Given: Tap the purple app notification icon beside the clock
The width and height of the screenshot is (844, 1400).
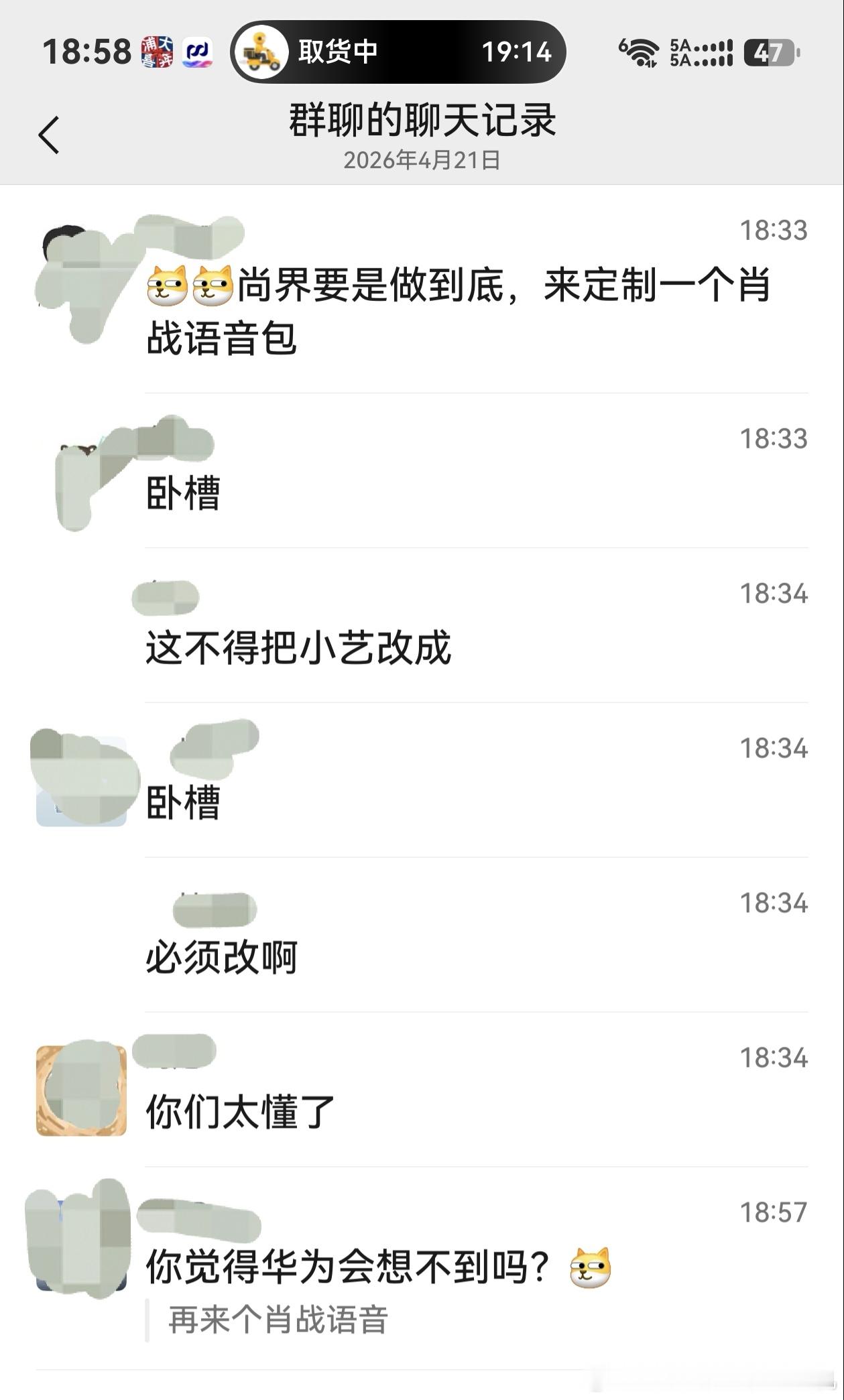Looking at the screenshot, I should point(198,51).
